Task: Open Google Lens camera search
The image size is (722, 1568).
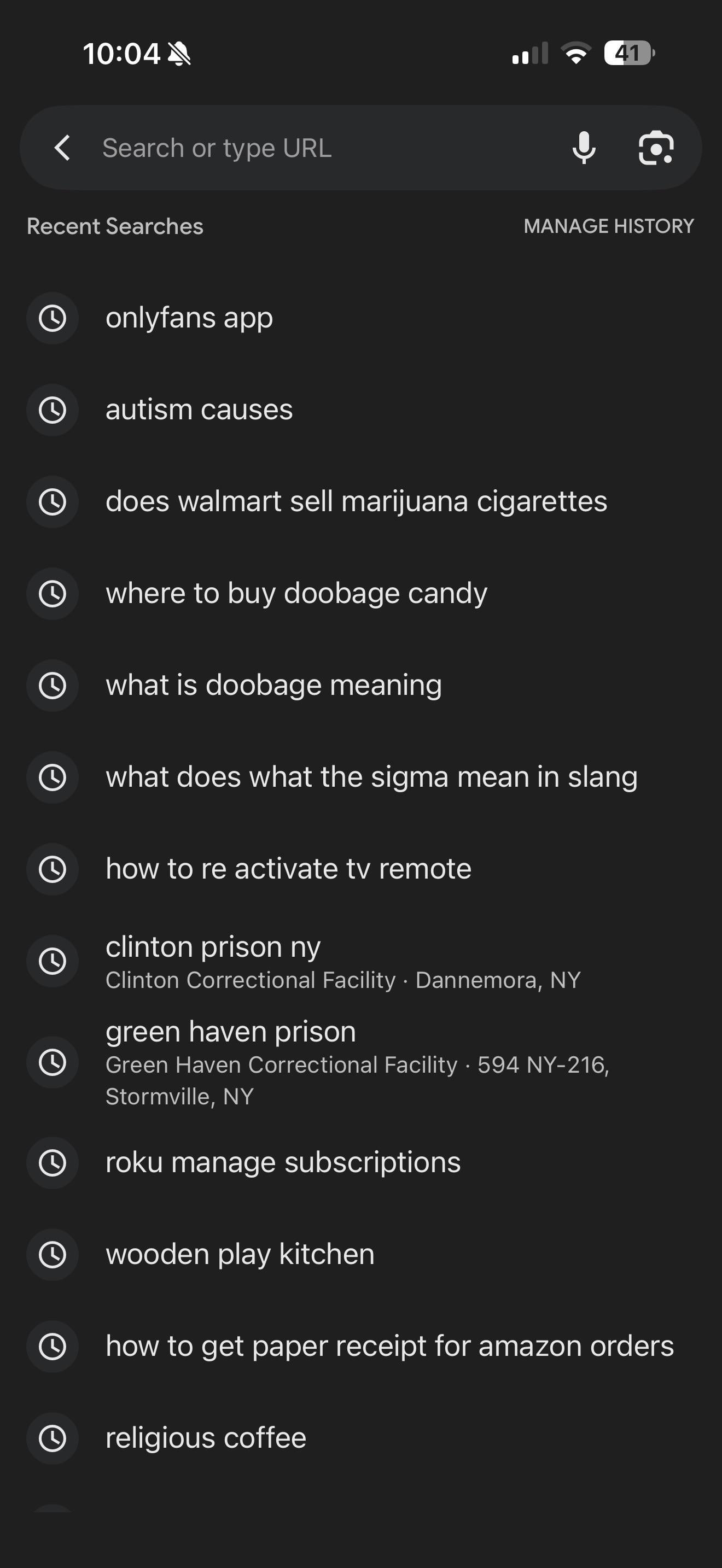Action: (656, 148)
